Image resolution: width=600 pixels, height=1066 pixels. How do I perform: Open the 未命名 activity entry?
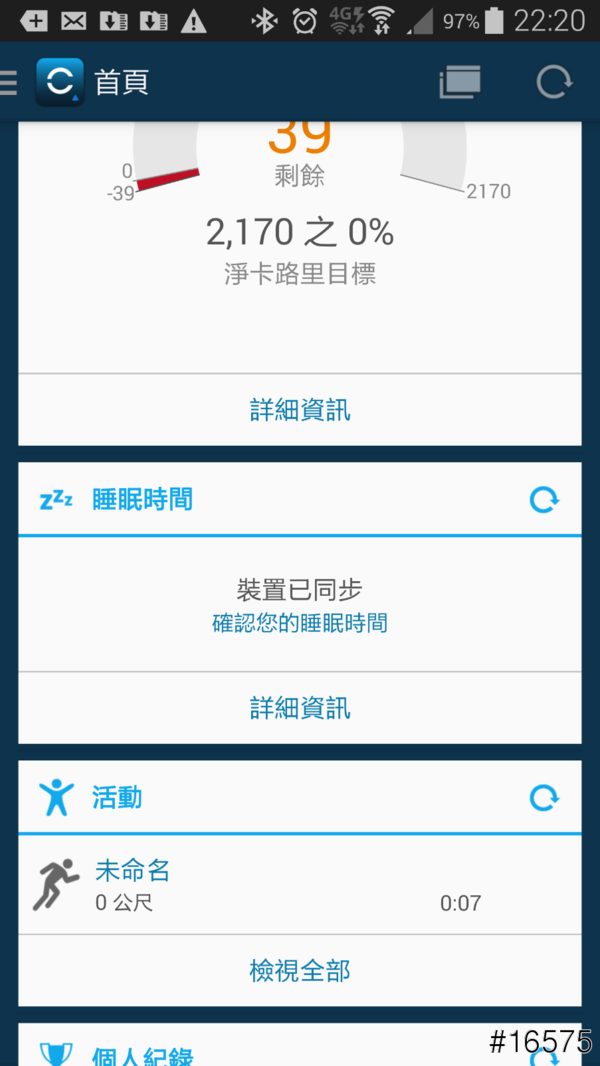[x=300, y=885]
